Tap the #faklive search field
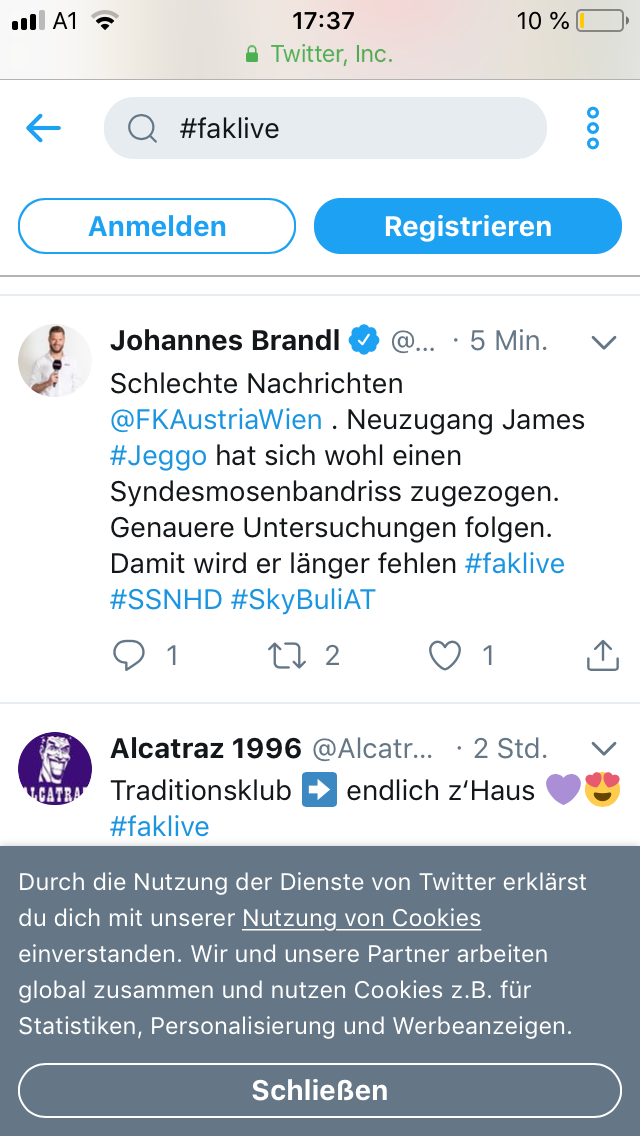This screenshot has height=1136, width=640. click(x=325, y=128)
